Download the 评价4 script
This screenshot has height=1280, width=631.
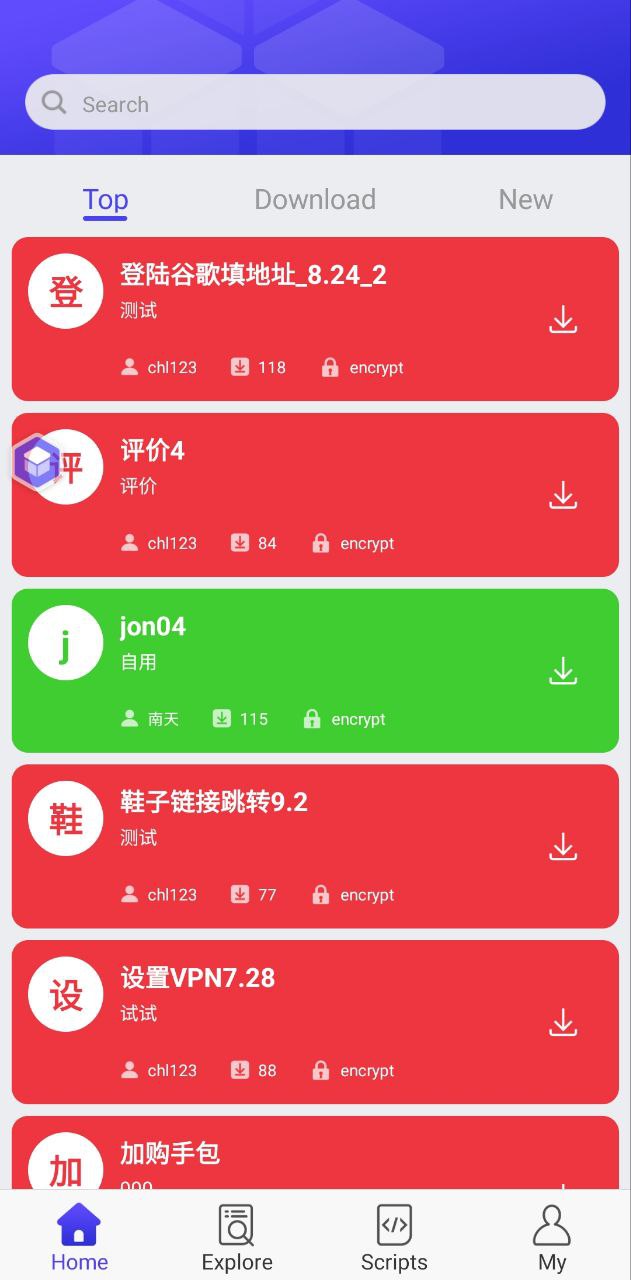coord(563,495)
